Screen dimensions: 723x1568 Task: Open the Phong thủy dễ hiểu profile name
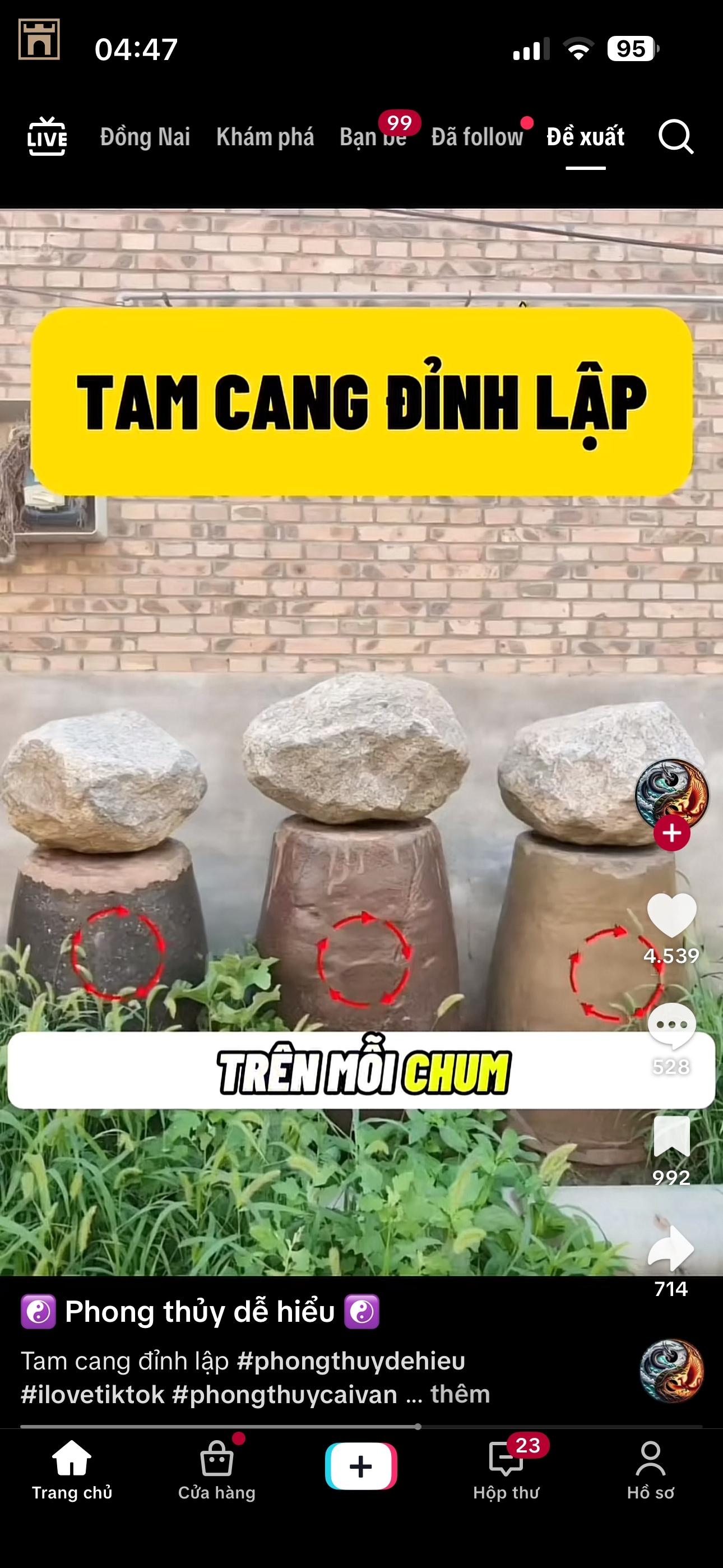200,1311
